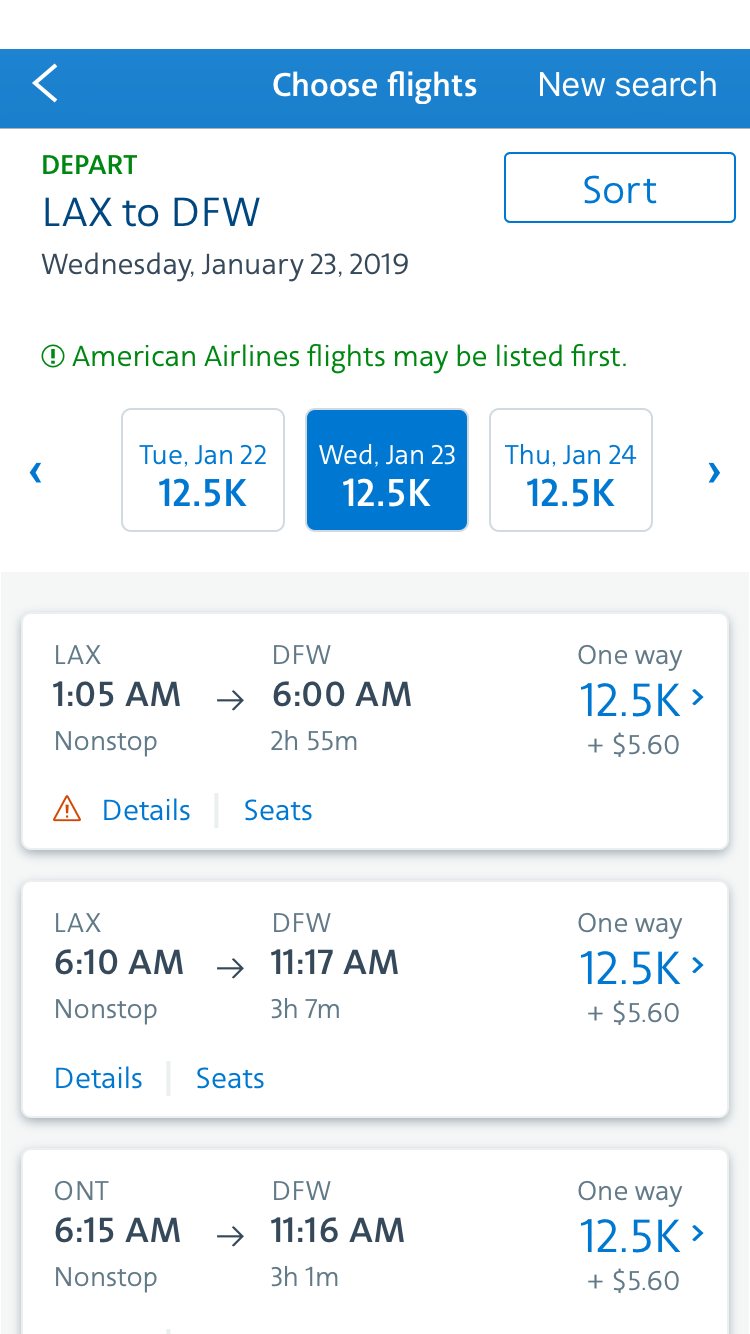Open Details for the 6:10 AM flight
The image size is (750, 1334).
pyautogui.click(x=98, y=1078)
